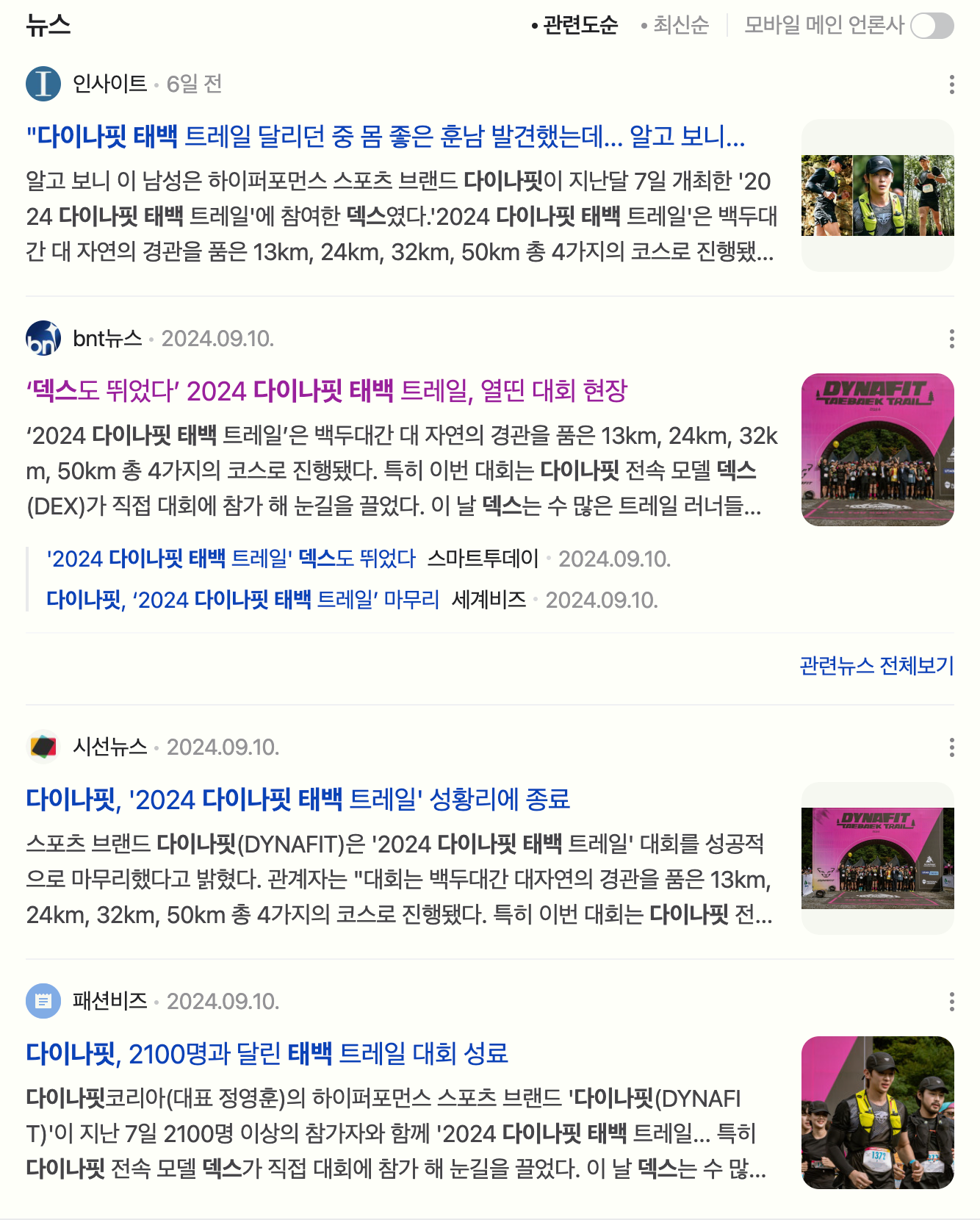Open headline about 2100명과 달린 태백 트레일

tap(267, 1054)
